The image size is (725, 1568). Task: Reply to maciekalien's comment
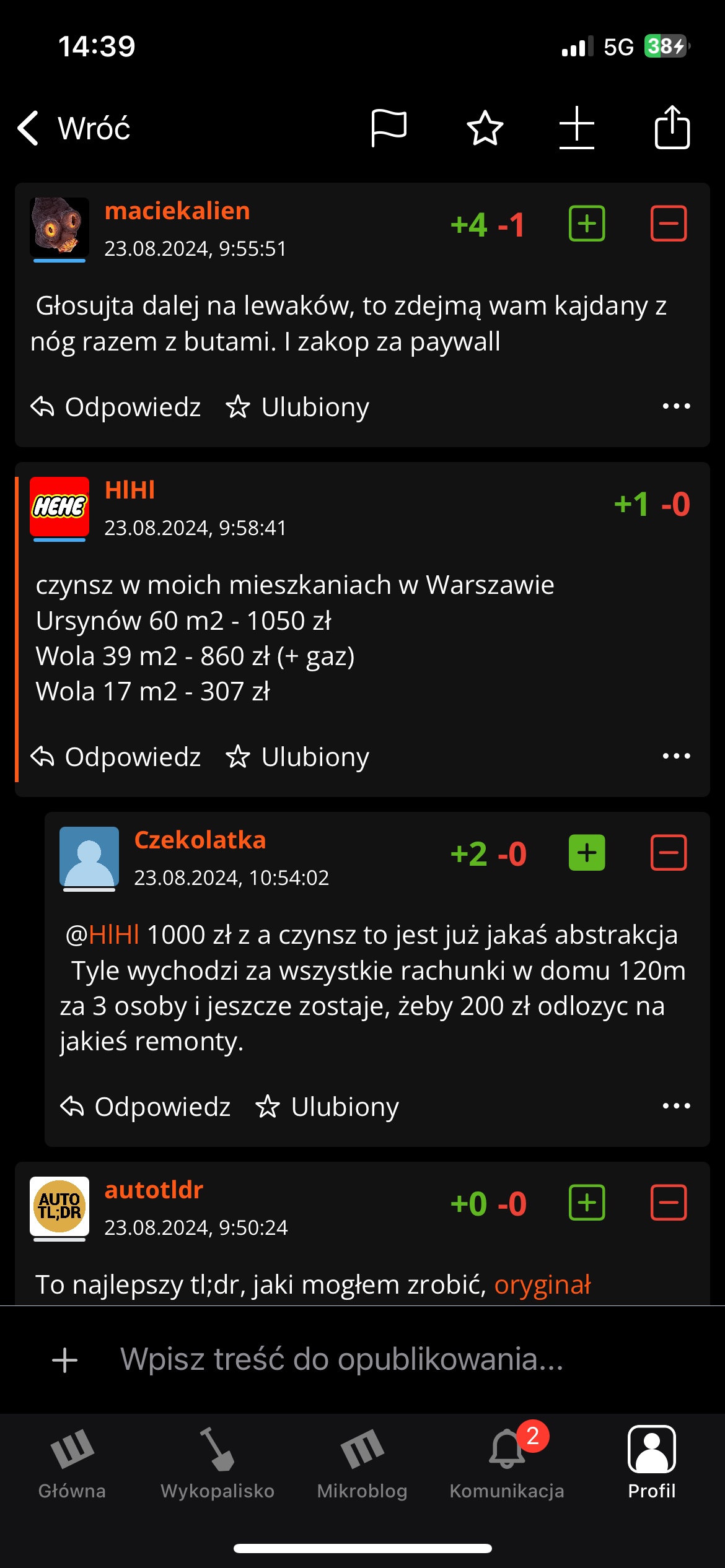(x=116, y=407)
